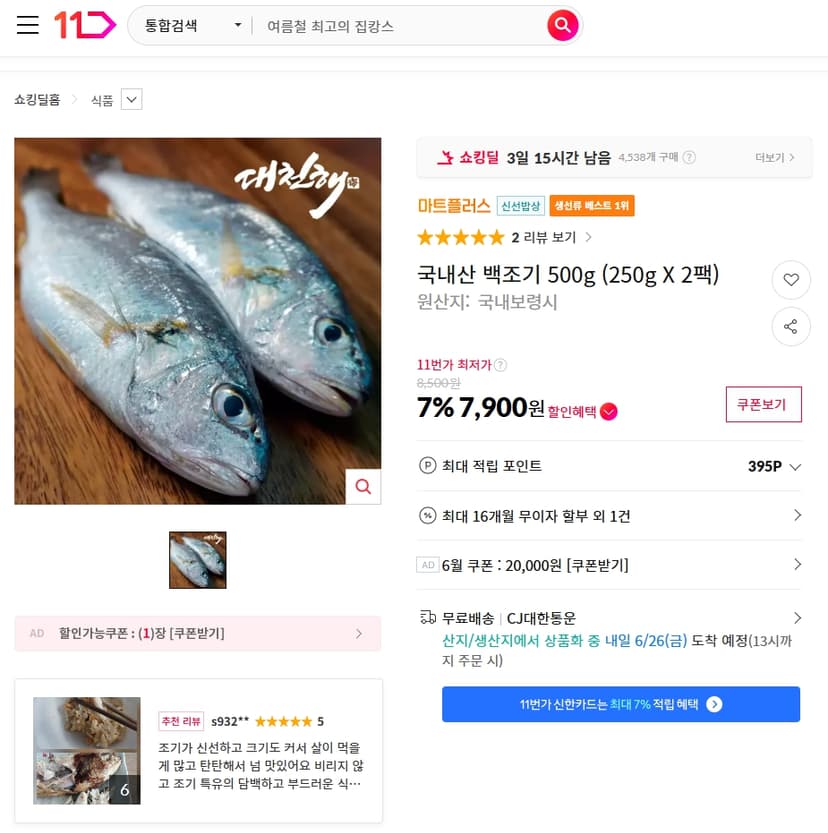
Task: Expand 최대 적립 포인트 395P
Action: (x=609, y=466)
